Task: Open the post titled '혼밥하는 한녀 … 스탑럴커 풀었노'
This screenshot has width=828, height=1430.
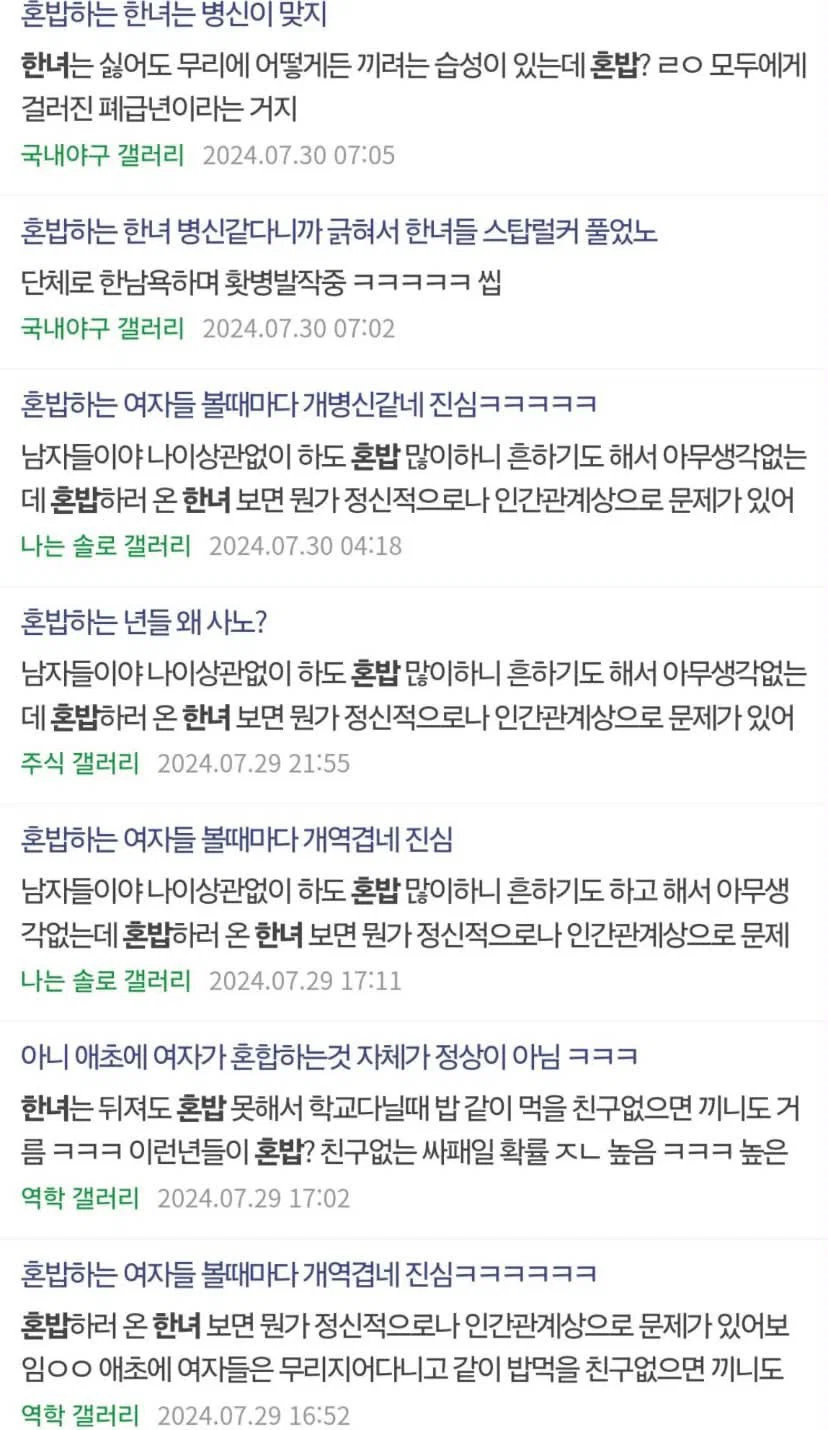Action: tap(339, 232)
